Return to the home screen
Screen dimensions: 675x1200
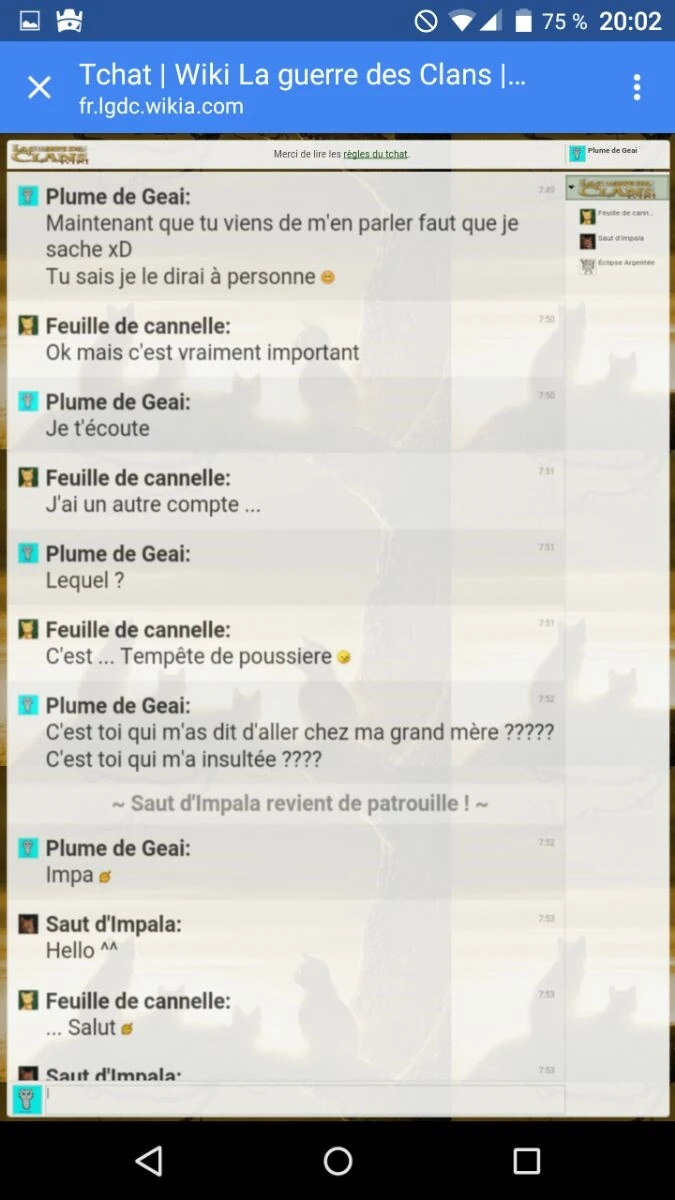338,1160
